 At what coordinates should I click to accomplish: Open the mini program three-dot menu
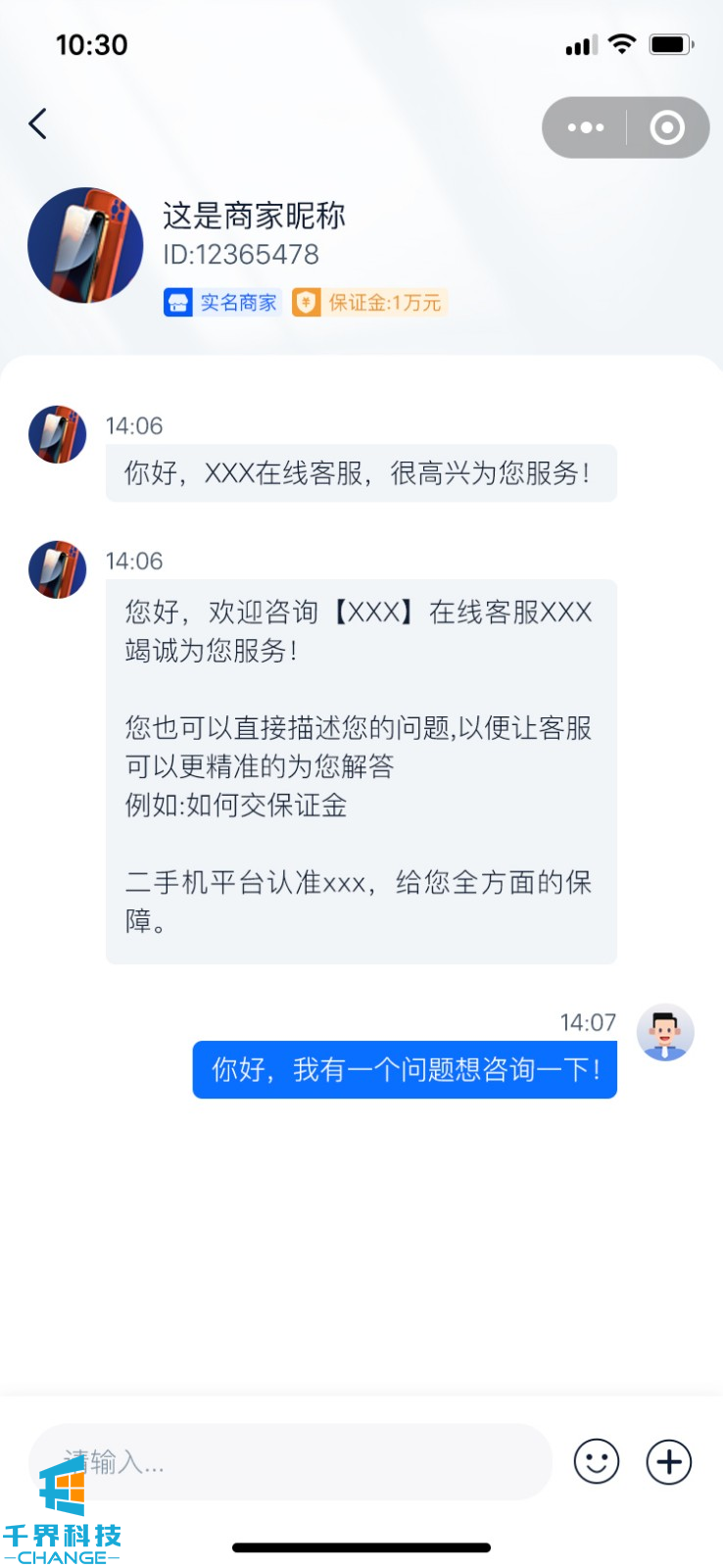click(586, 127)
